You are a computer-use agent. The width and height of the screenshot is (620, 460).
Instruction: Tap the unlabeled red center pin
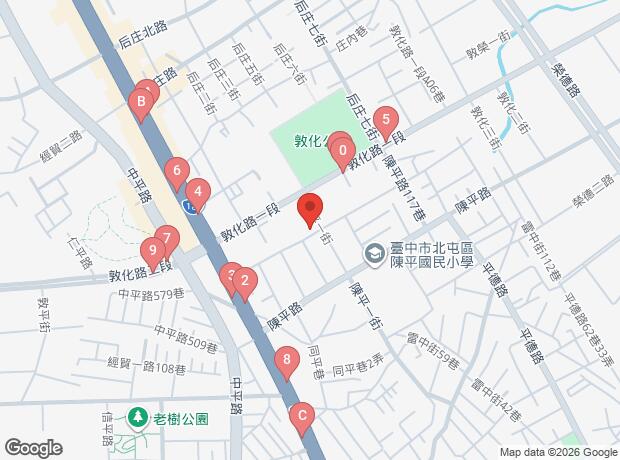tap(310, 206)
